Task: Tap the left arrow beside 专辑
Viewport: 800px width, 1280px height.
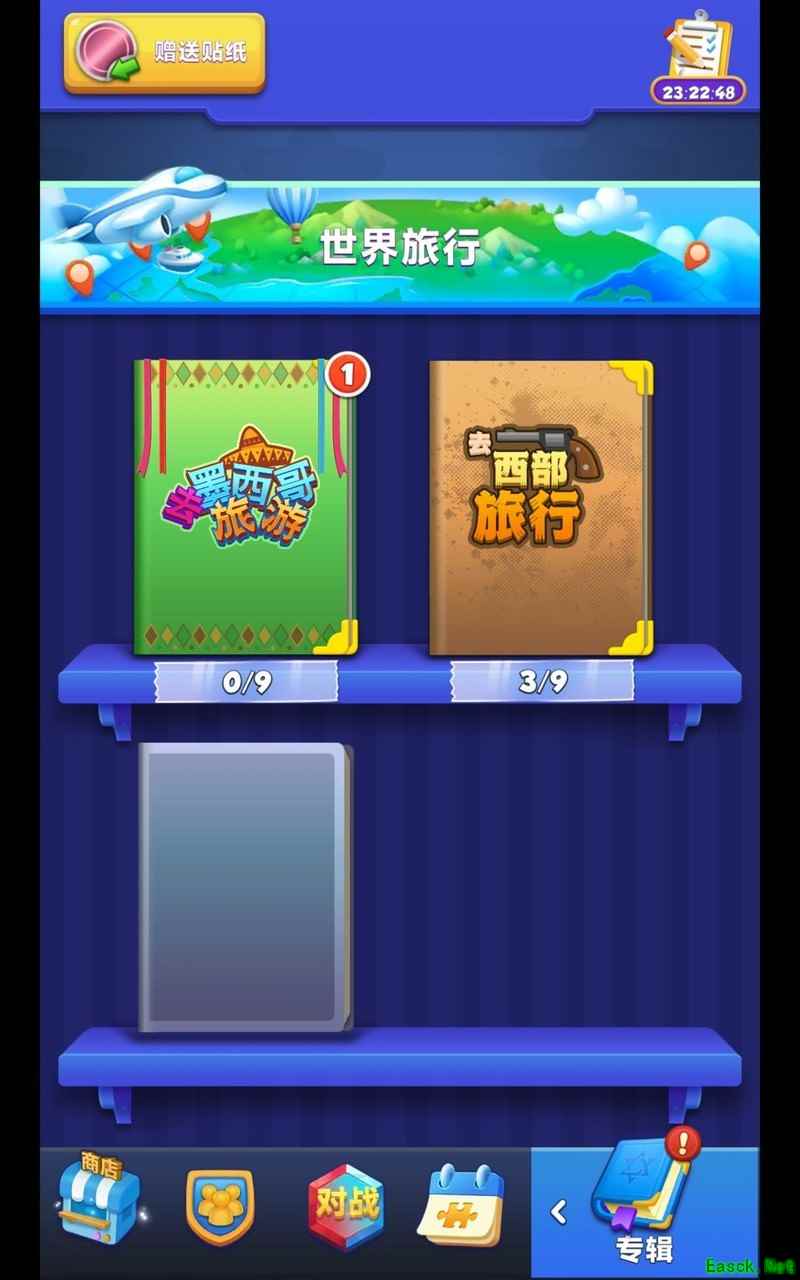Action: 559,1212
